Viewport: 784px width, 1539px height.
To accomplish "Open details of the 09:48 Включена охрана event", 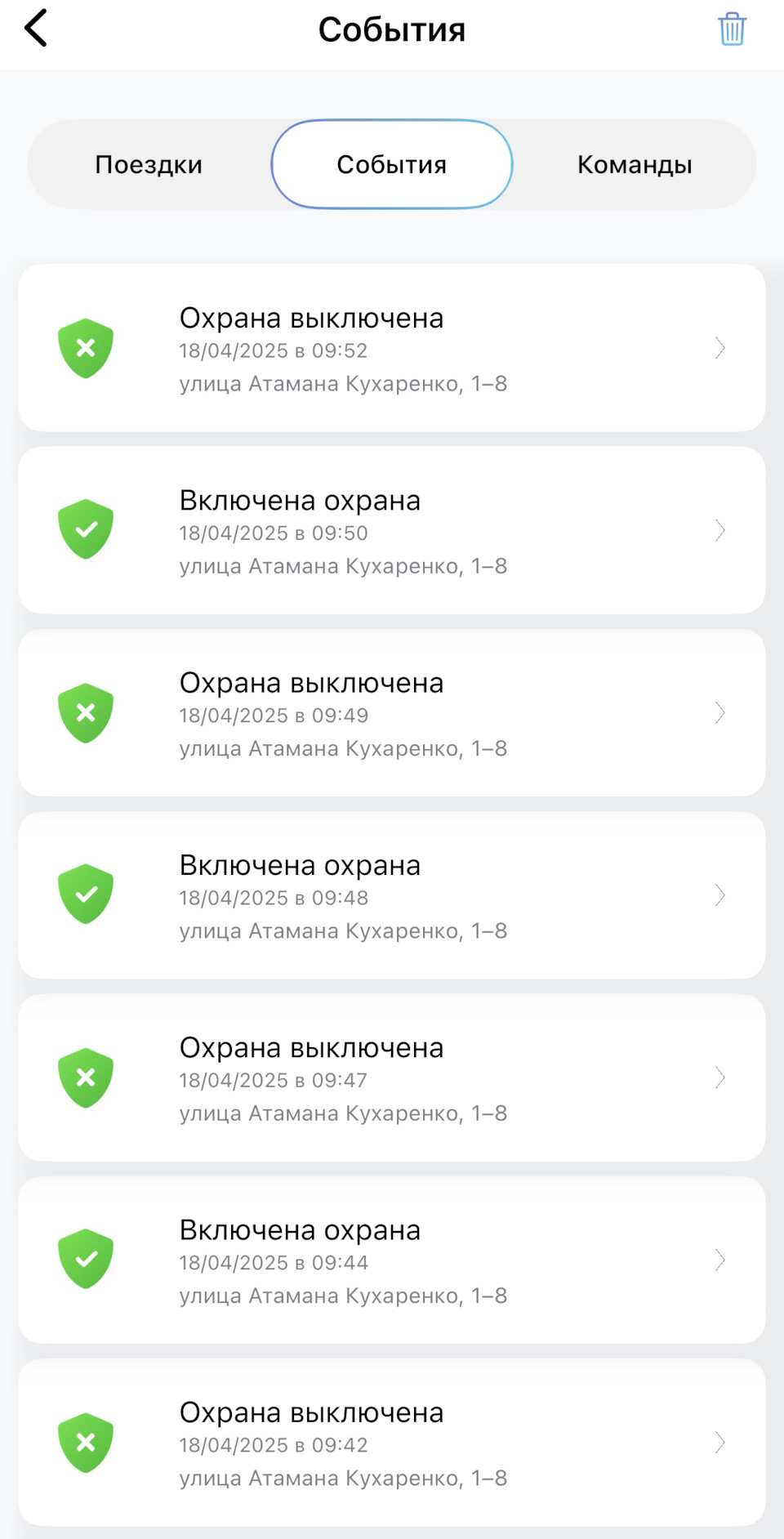I will coord(719,894).
